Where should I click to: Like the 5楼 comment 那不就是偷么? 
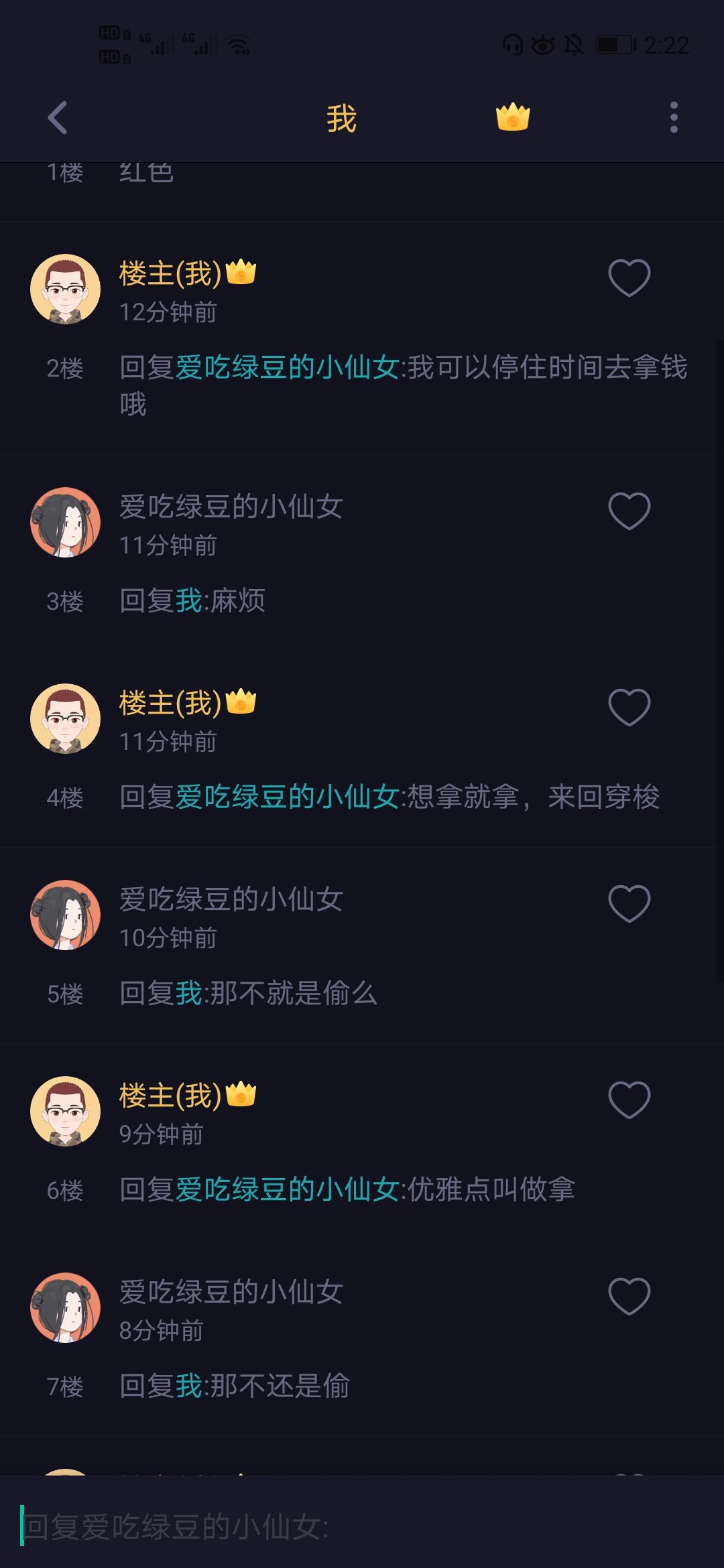click(x=629, y=903)
